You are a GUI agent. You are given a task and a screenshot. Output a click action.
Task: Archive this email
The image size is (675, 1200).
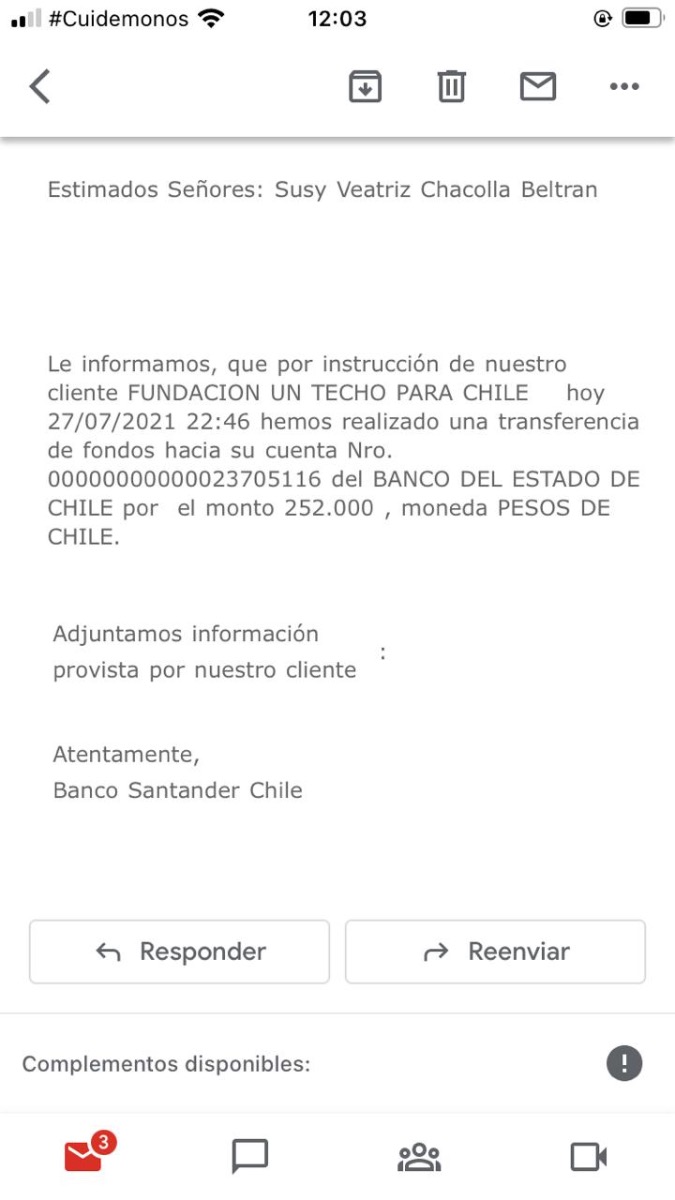(x=365, y=86)
